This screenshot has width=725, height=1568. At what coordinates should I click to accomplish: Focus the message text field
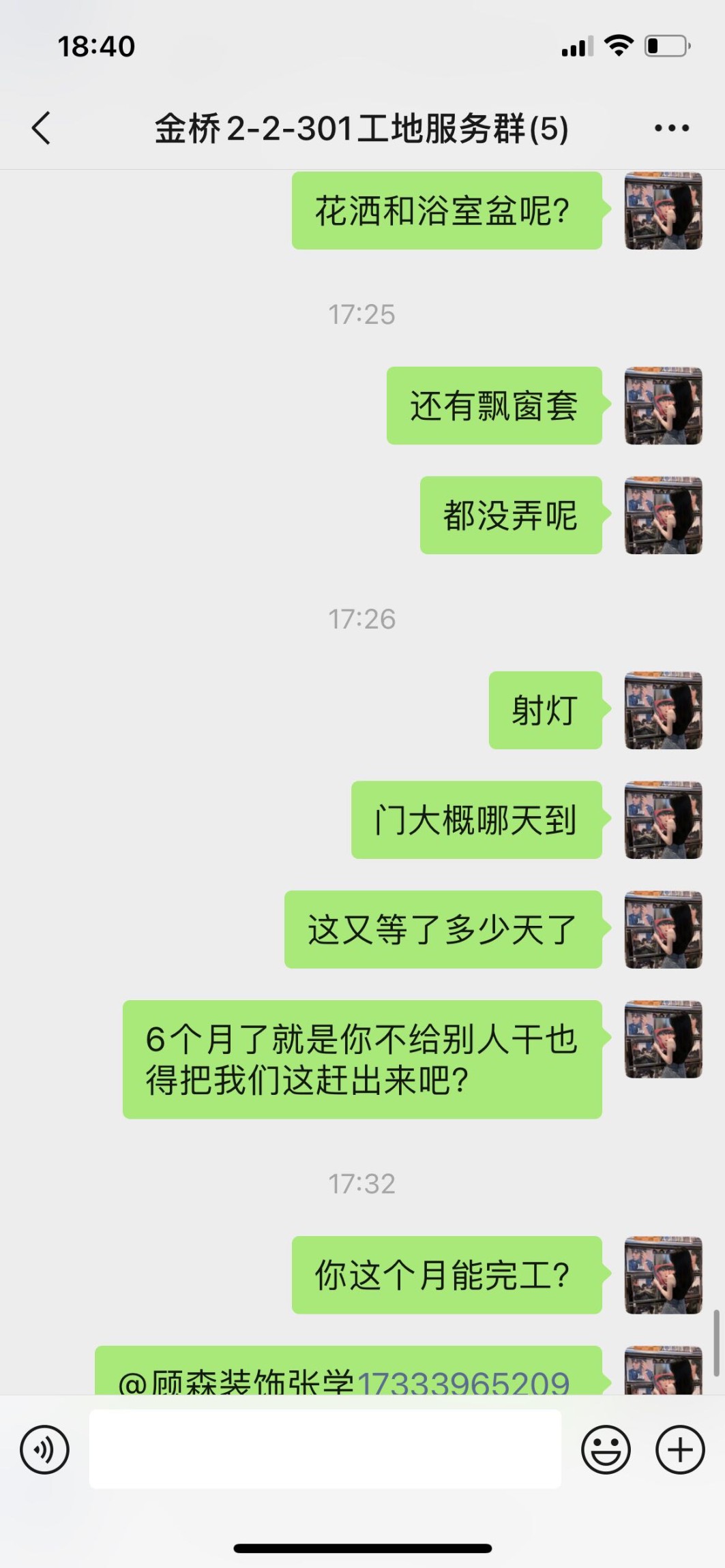[325, 1449]
